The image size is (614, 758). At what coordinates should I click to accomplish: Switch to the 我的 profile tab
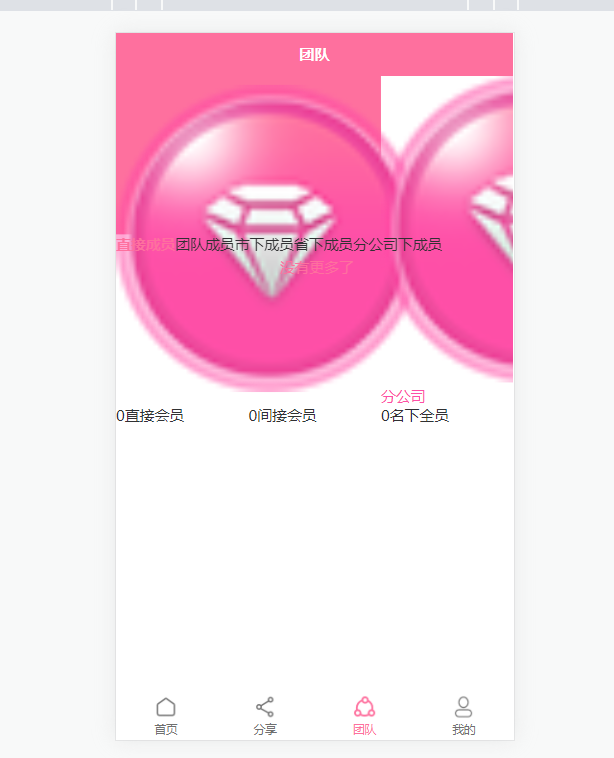463,716
